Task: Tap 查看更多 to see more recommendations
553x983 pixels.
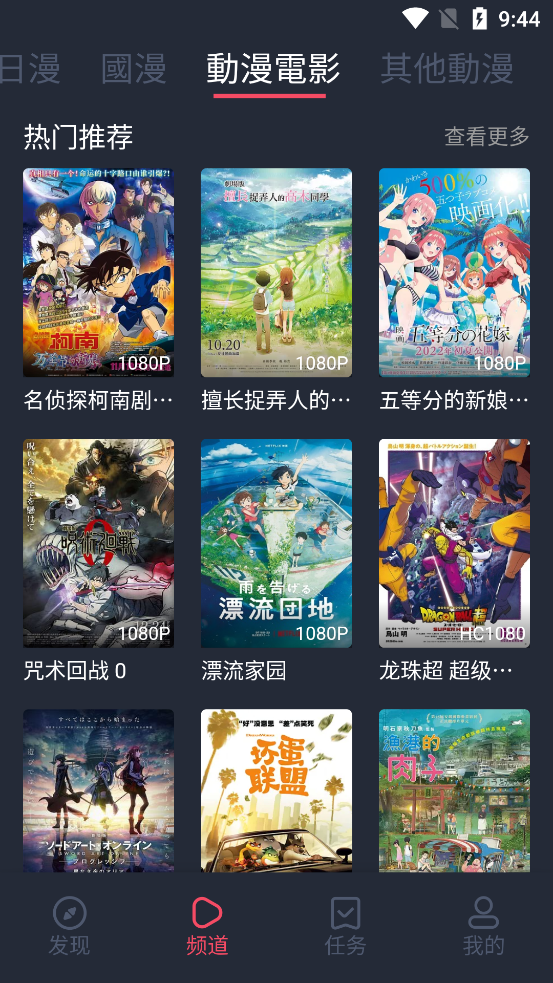Action: click(487, 136)
